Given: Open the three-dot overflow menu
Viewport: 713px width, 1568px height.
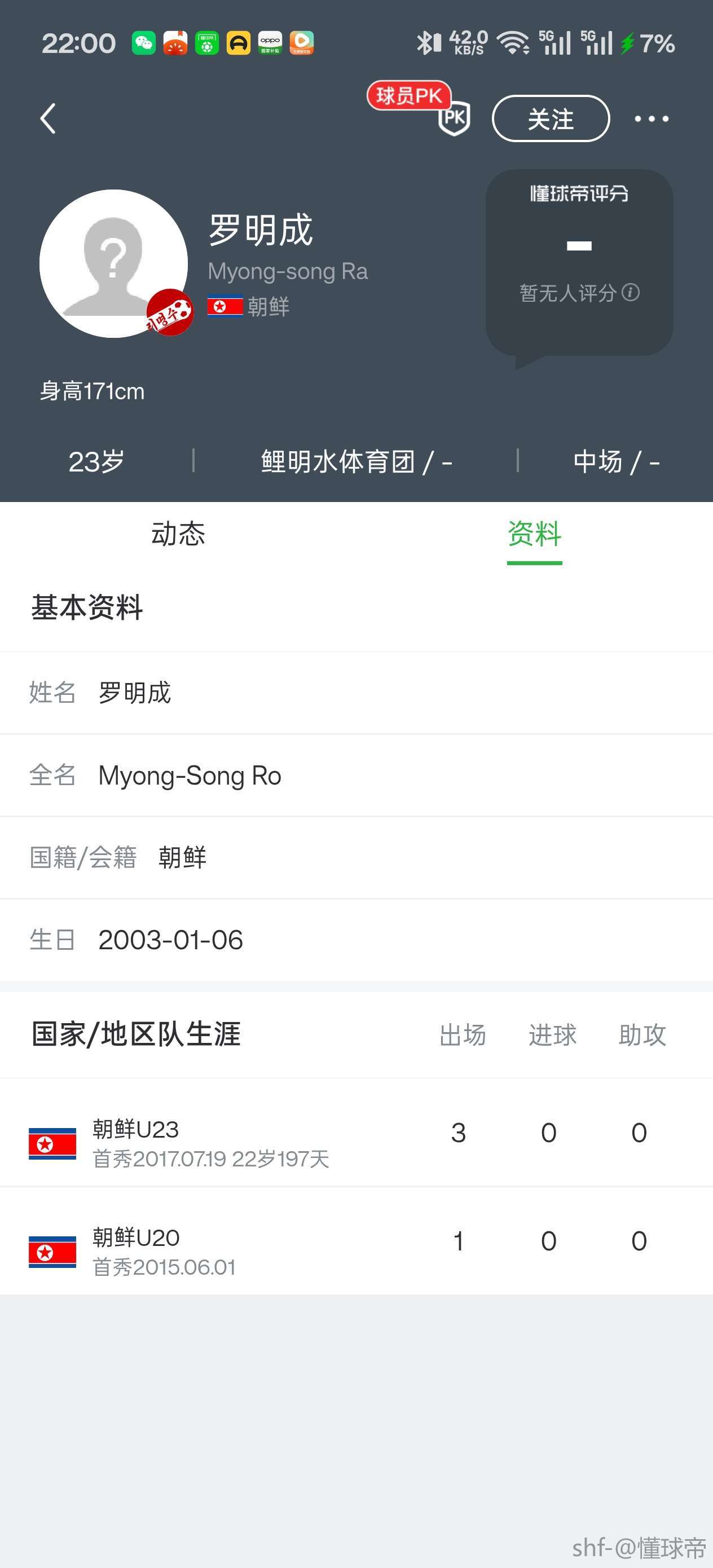Looking at the screenshot, I should [x=651, y=118].
